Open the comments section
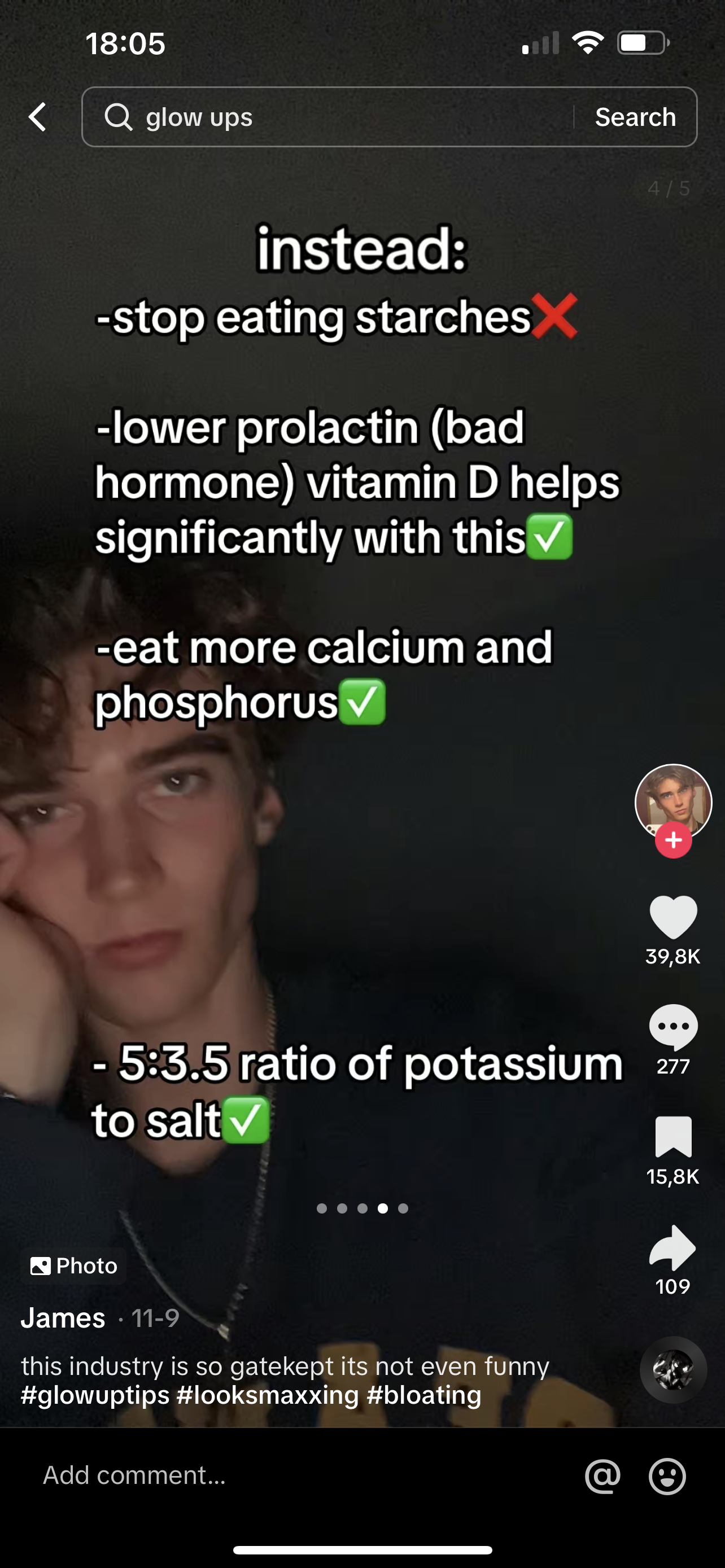Screen dimensions: 725x1568 tap(673, 1027)
